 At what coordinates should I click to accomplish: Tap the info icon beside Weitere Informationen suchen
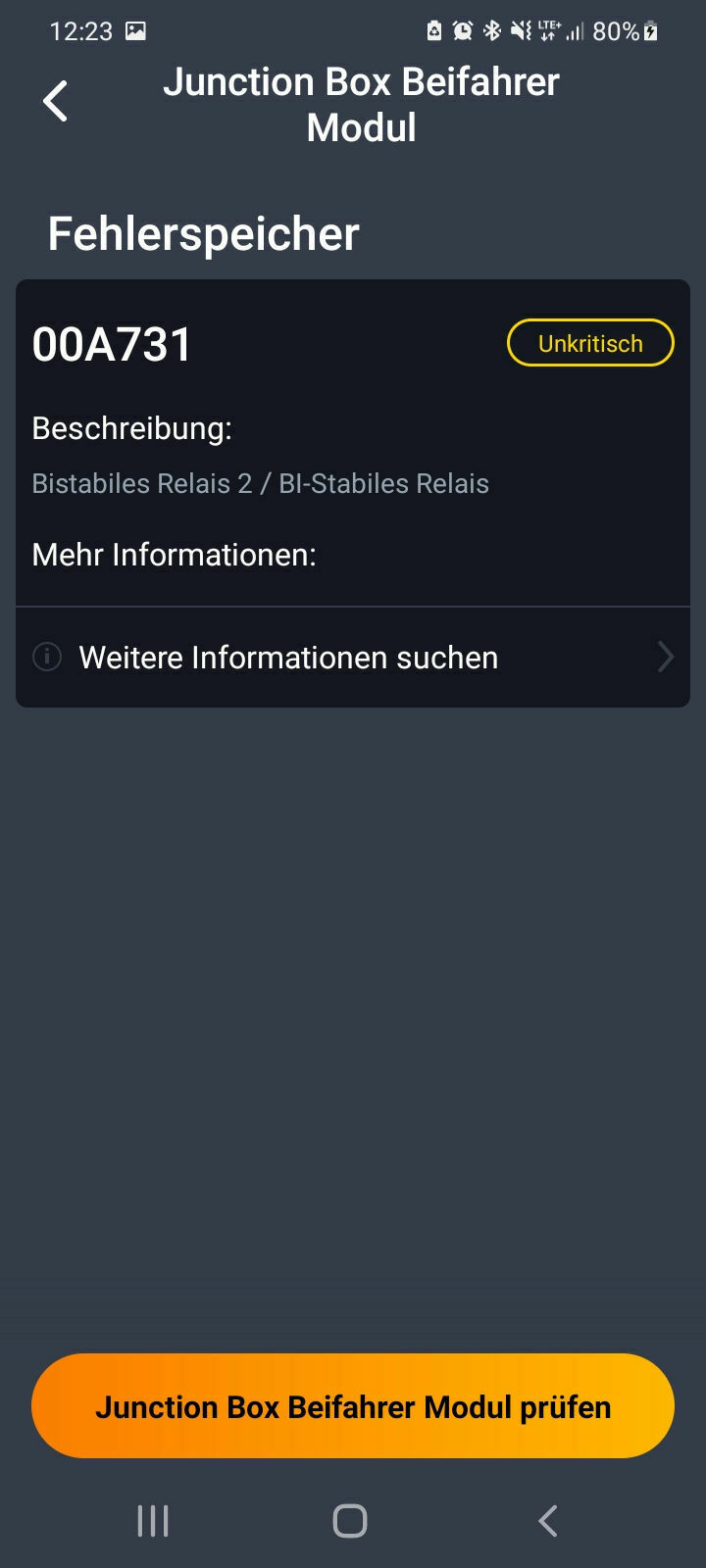pyautogui.click(x=46, y=657)
